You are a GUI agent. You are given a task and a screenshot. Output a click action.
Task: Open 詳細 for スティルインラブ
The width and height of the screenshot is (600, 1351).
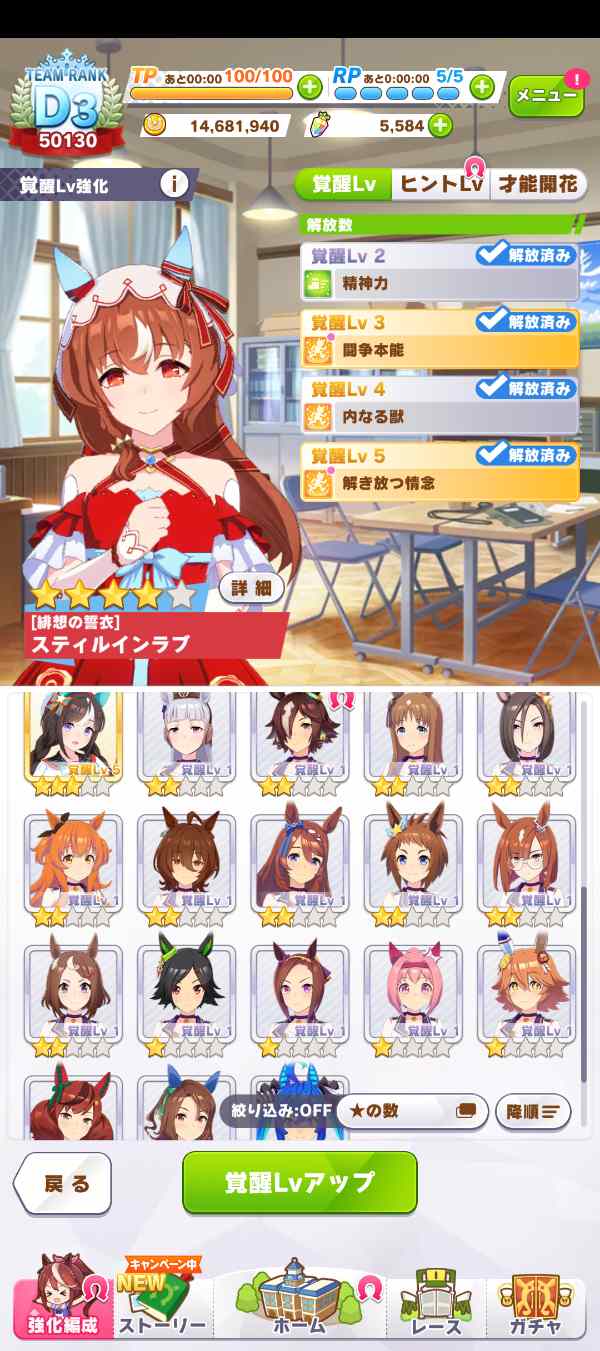[x=252, y=588]
